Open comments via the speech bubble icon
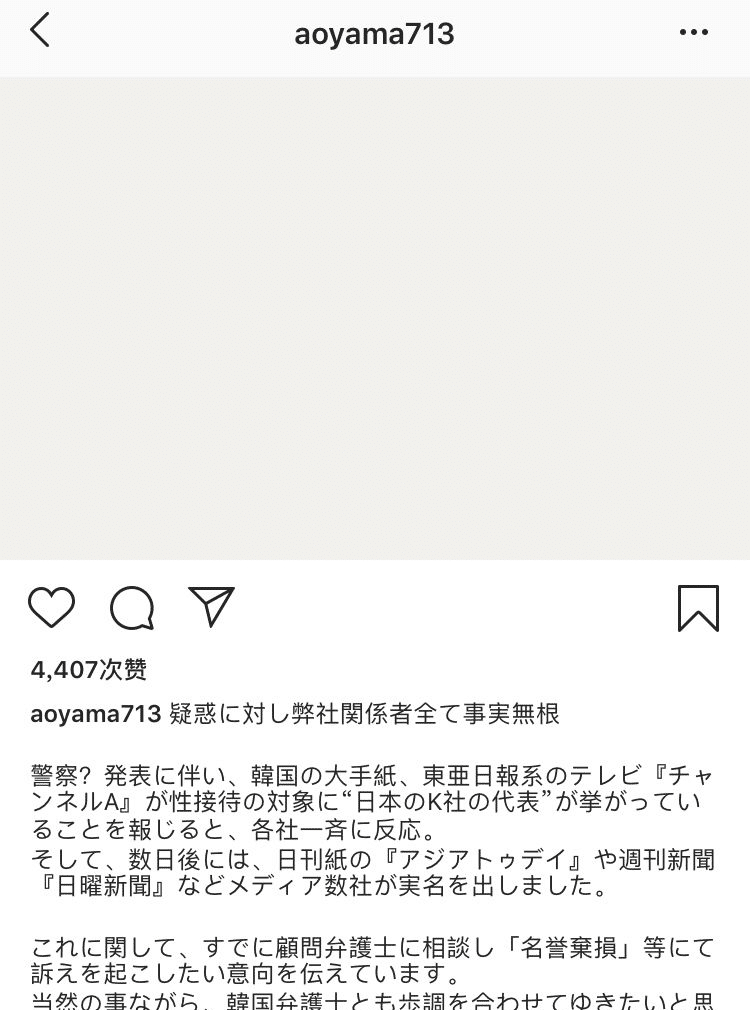Screen dimensions: 750x1010 pyautogui.click(x=132, y=607)
